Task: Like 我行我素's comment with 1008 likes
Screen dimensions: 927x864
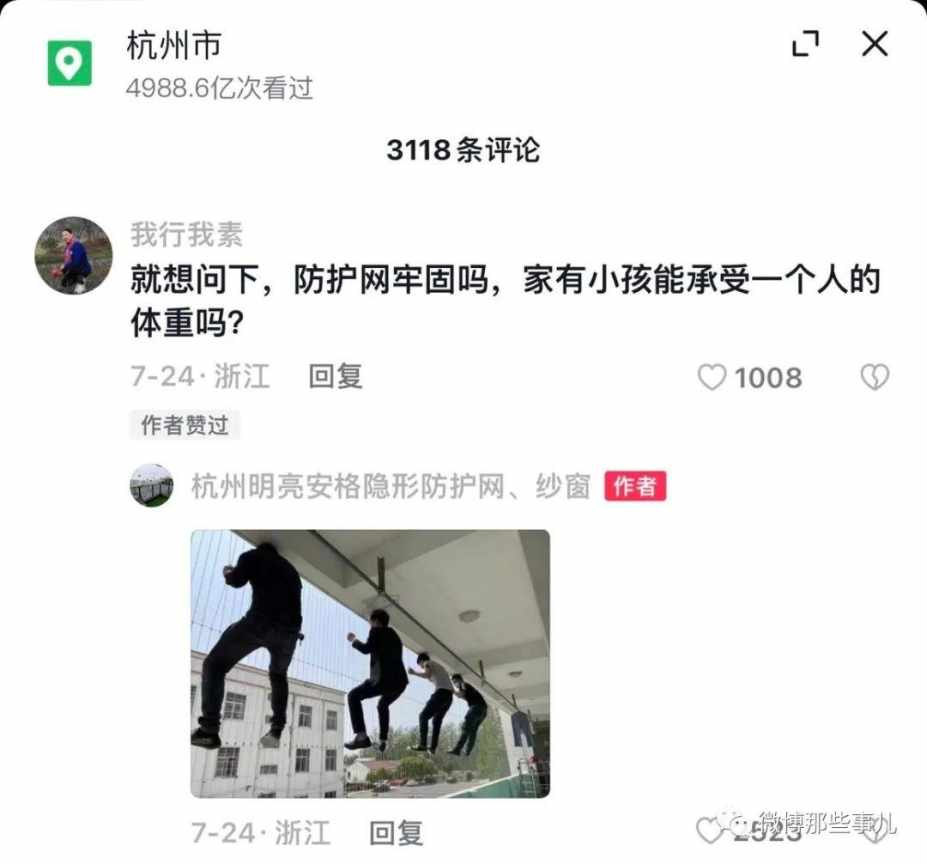Action: click(x=711, y=377)
